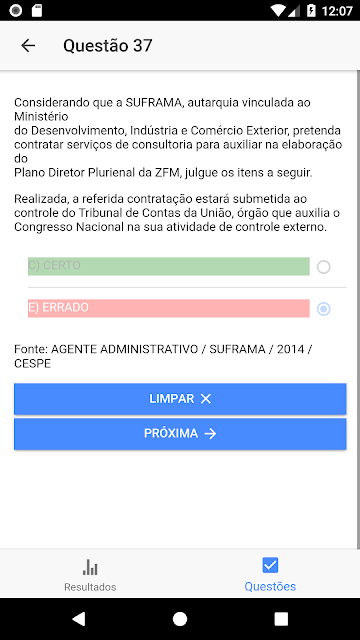
Task: Select the E) ERRADO radio button
Action: click(324, 309)
